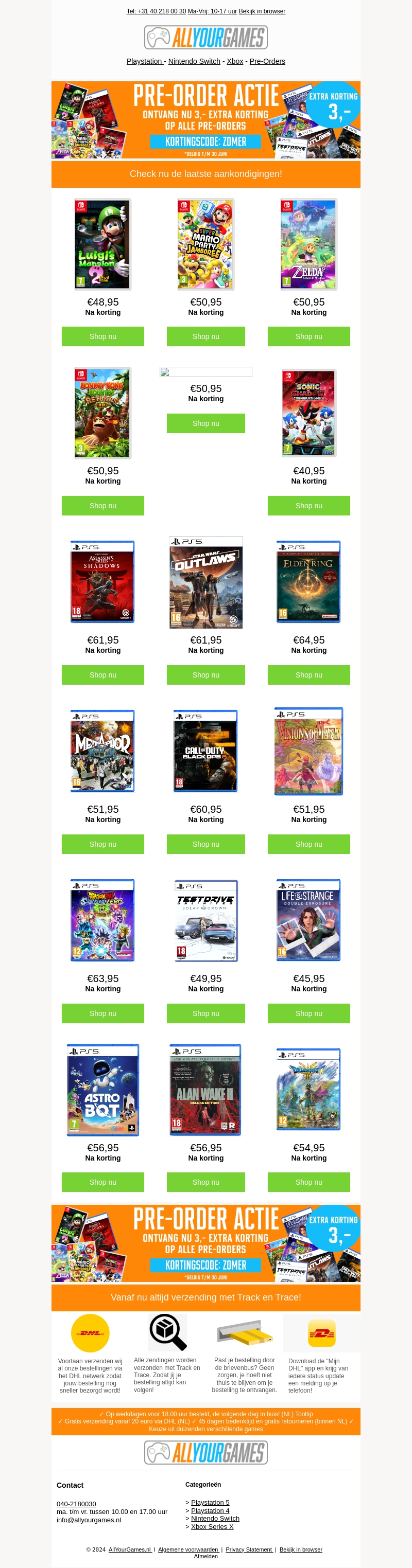Open the Xbox Series X category link

tap(212, 1526)
